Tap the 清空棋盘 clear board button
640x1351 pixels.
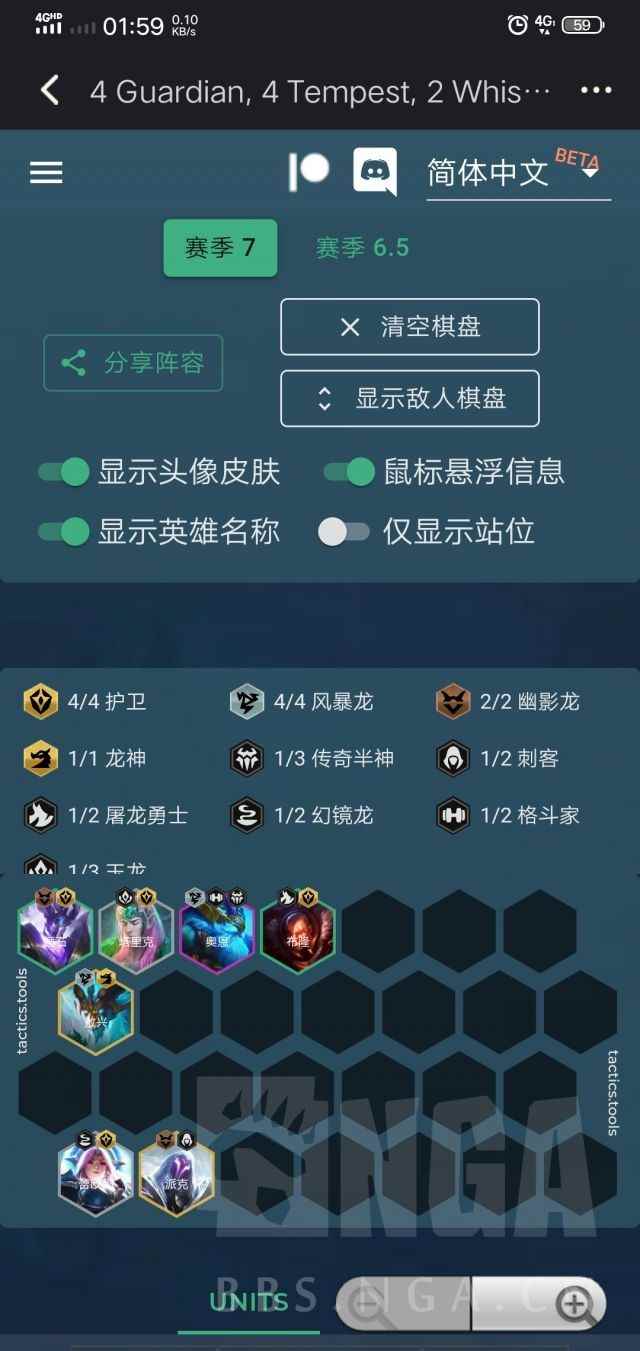pyautogui.click(x=410, y=327)
